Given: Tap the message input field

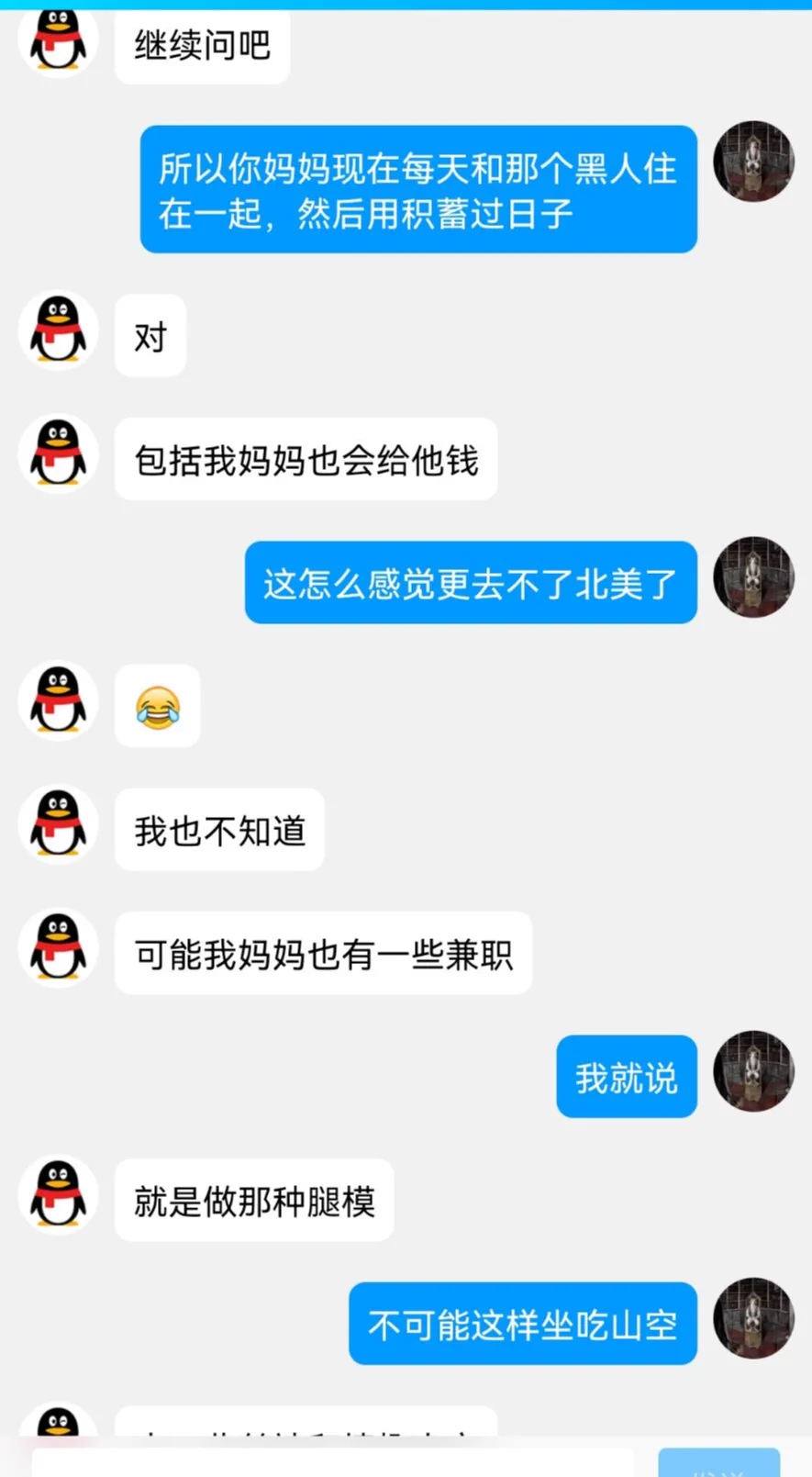Looking at the screenshot, I should point(330,1463).
